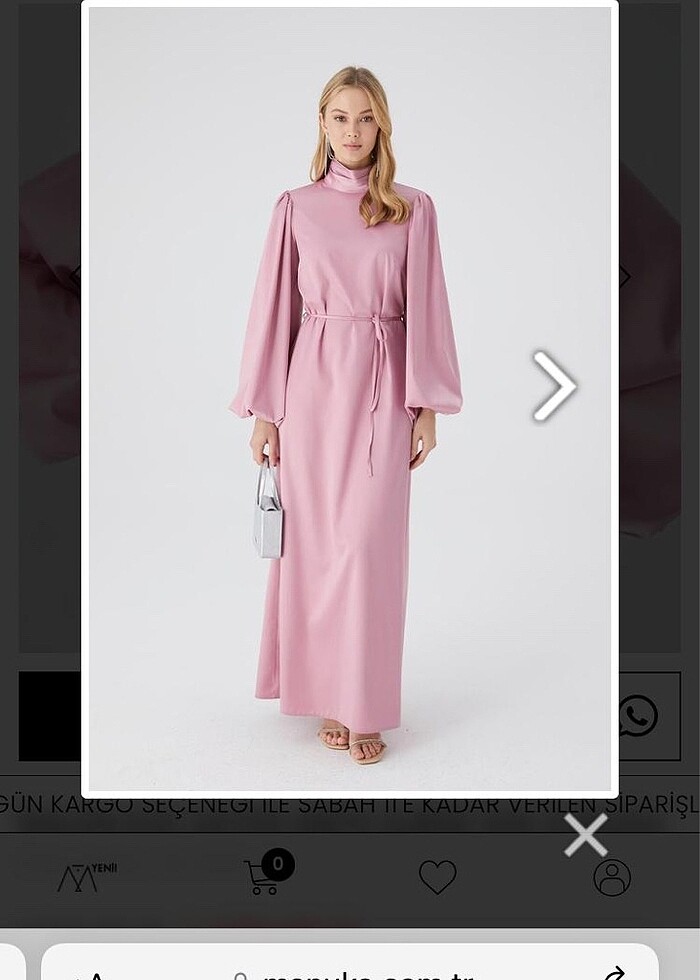Tap the browser address bar
The width and height of the screenshot is (700, 980).
point(350,970)
